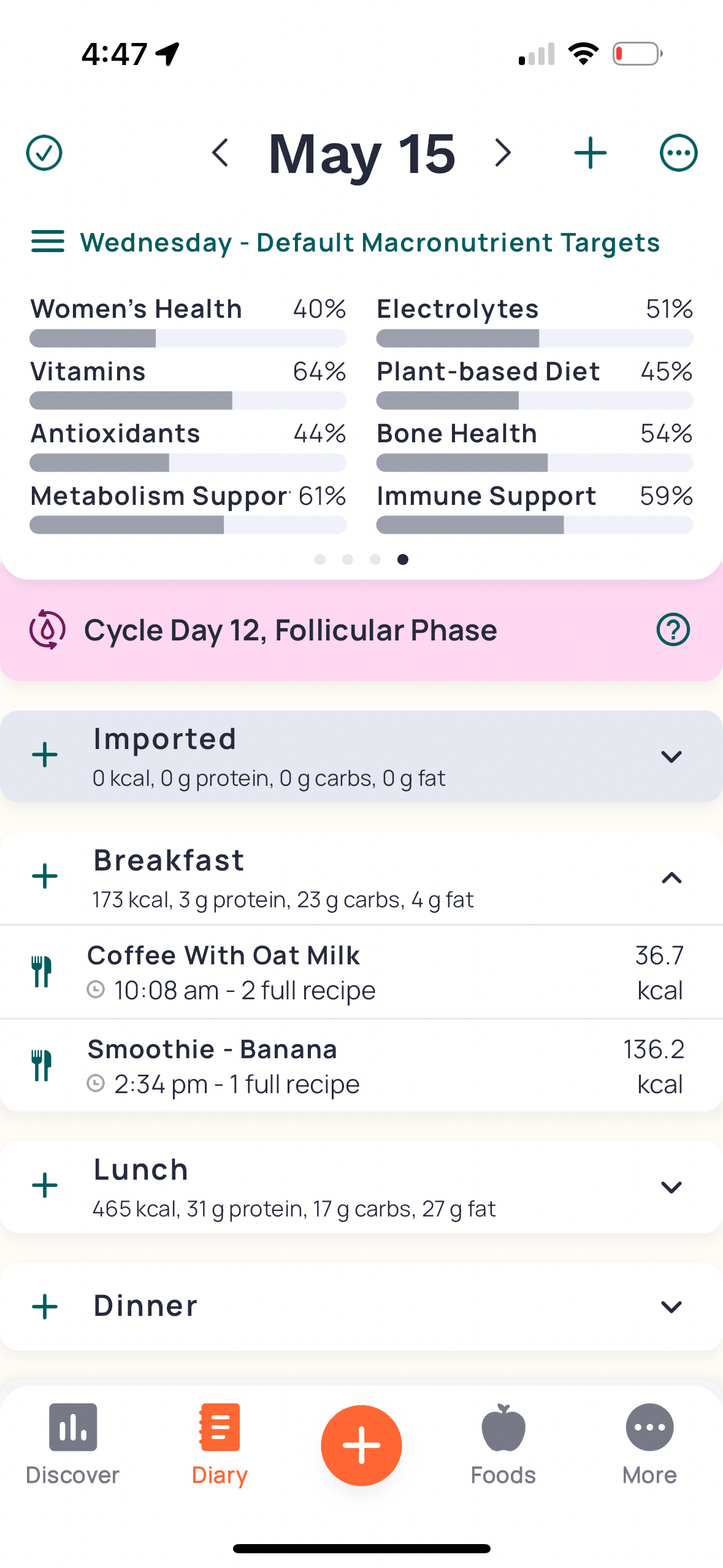
Task: Go to the next day with right arrow
Action: (502, 153)
